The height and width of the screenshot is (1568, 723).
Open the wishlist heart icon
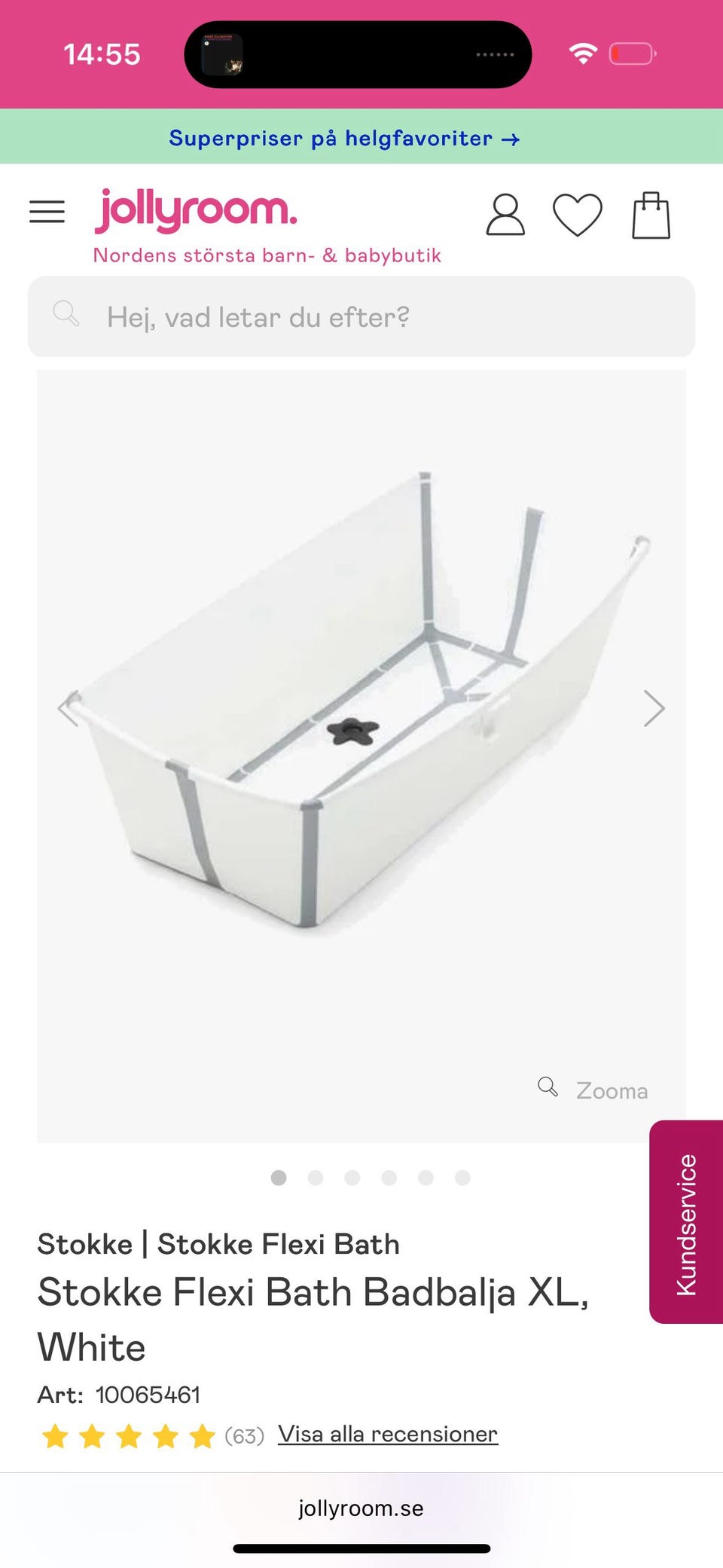pos(577,215)
